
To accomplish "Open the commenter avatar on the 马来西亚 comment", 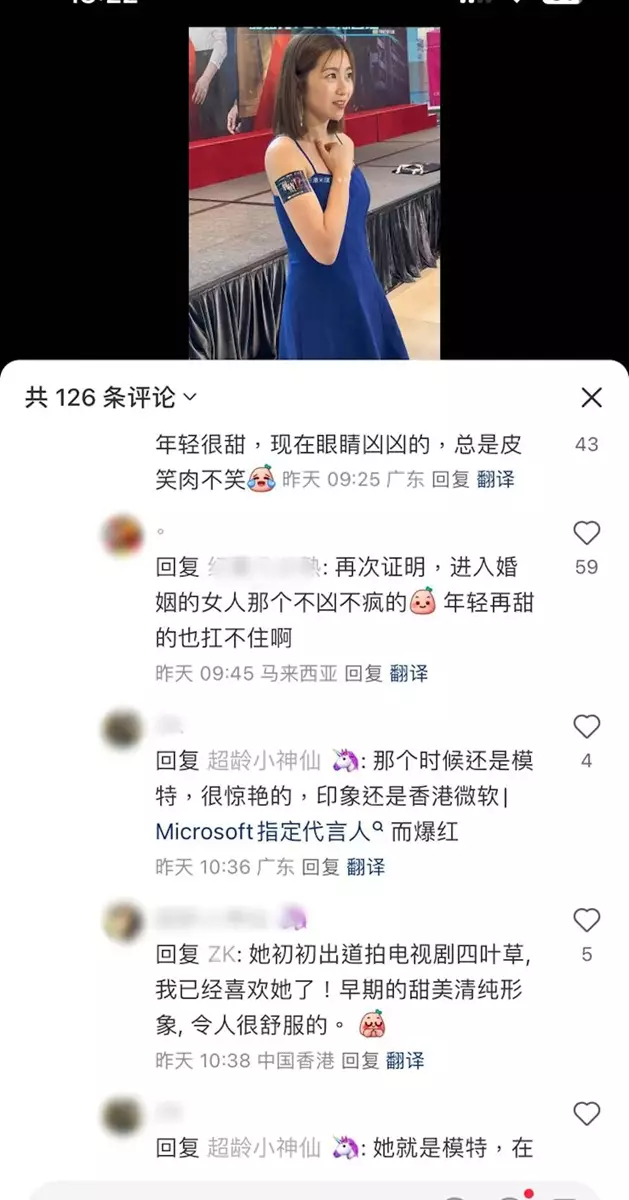I will tap(122, 535).
